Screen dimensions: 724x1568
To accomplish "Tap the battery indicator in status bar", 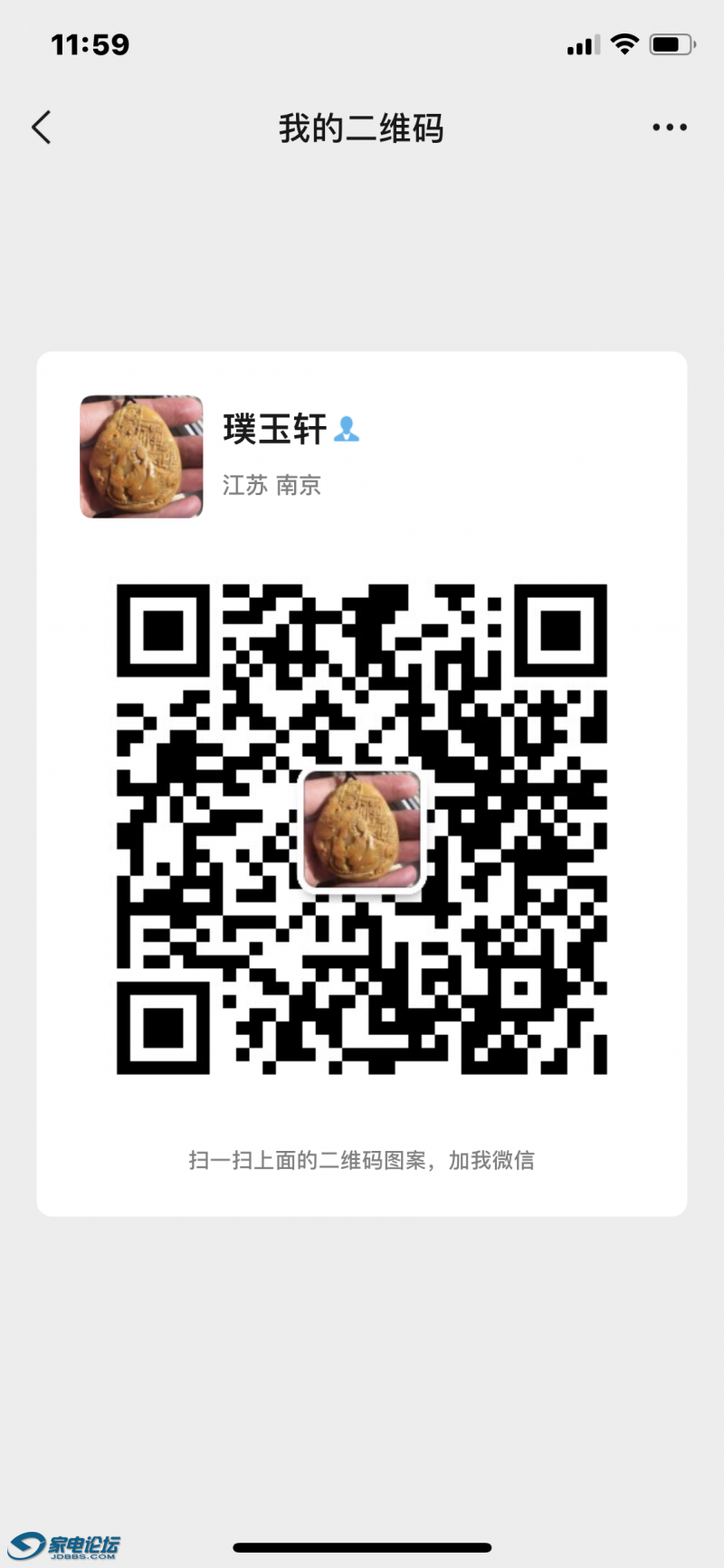I will coord(671,43).
